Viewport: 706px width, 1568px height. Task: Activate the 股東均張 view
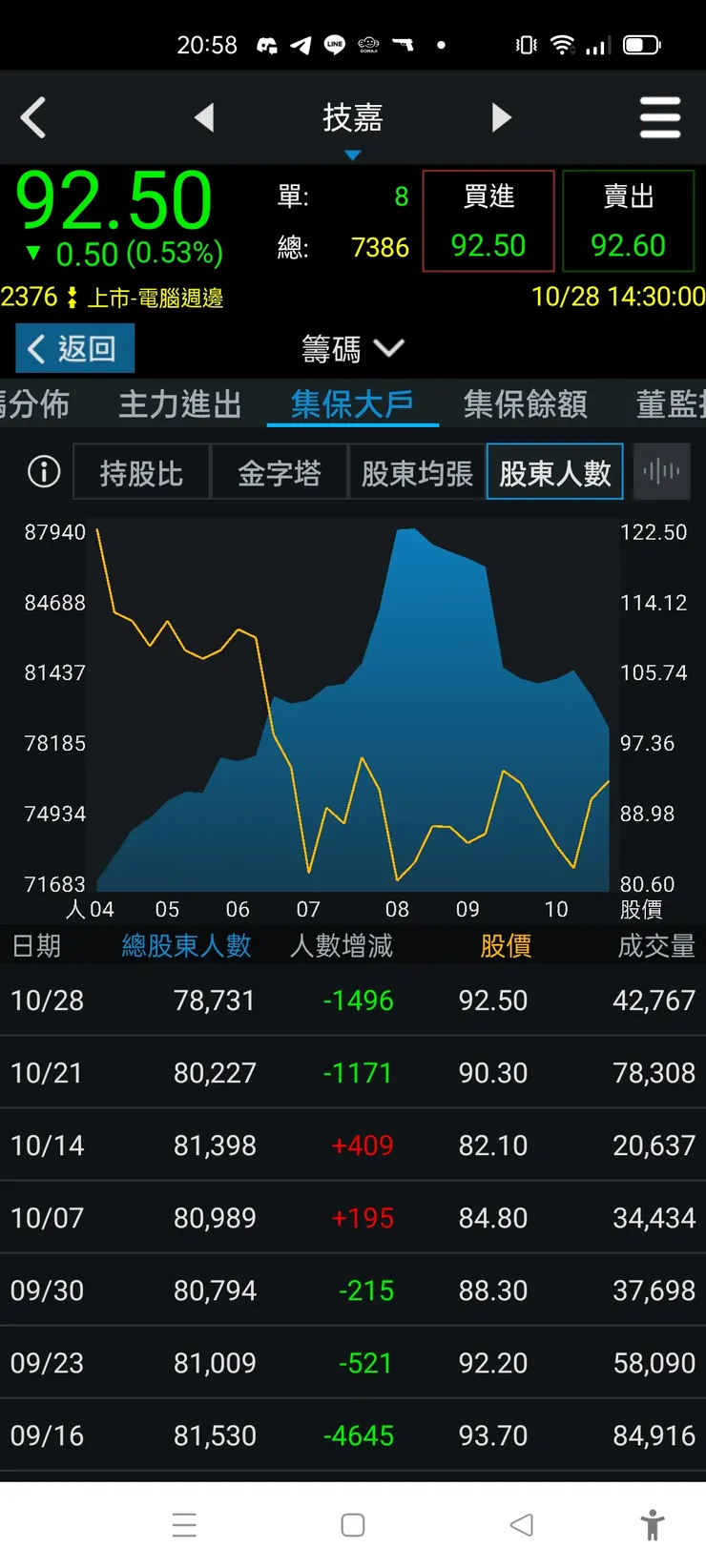point(417,471)
